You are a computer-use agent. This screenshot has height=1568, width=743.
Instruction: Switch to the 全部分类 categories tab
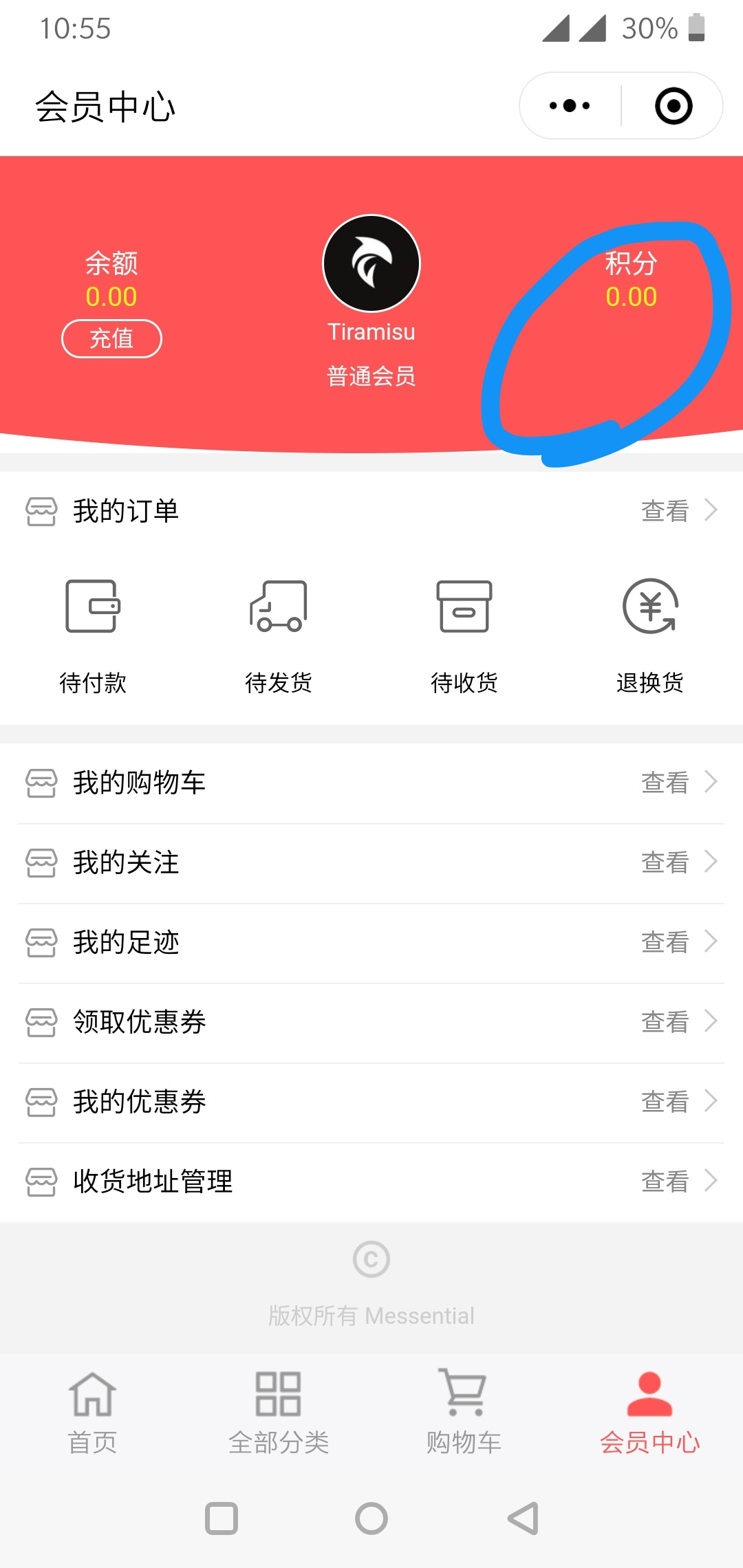click(x=279, y=1413)
